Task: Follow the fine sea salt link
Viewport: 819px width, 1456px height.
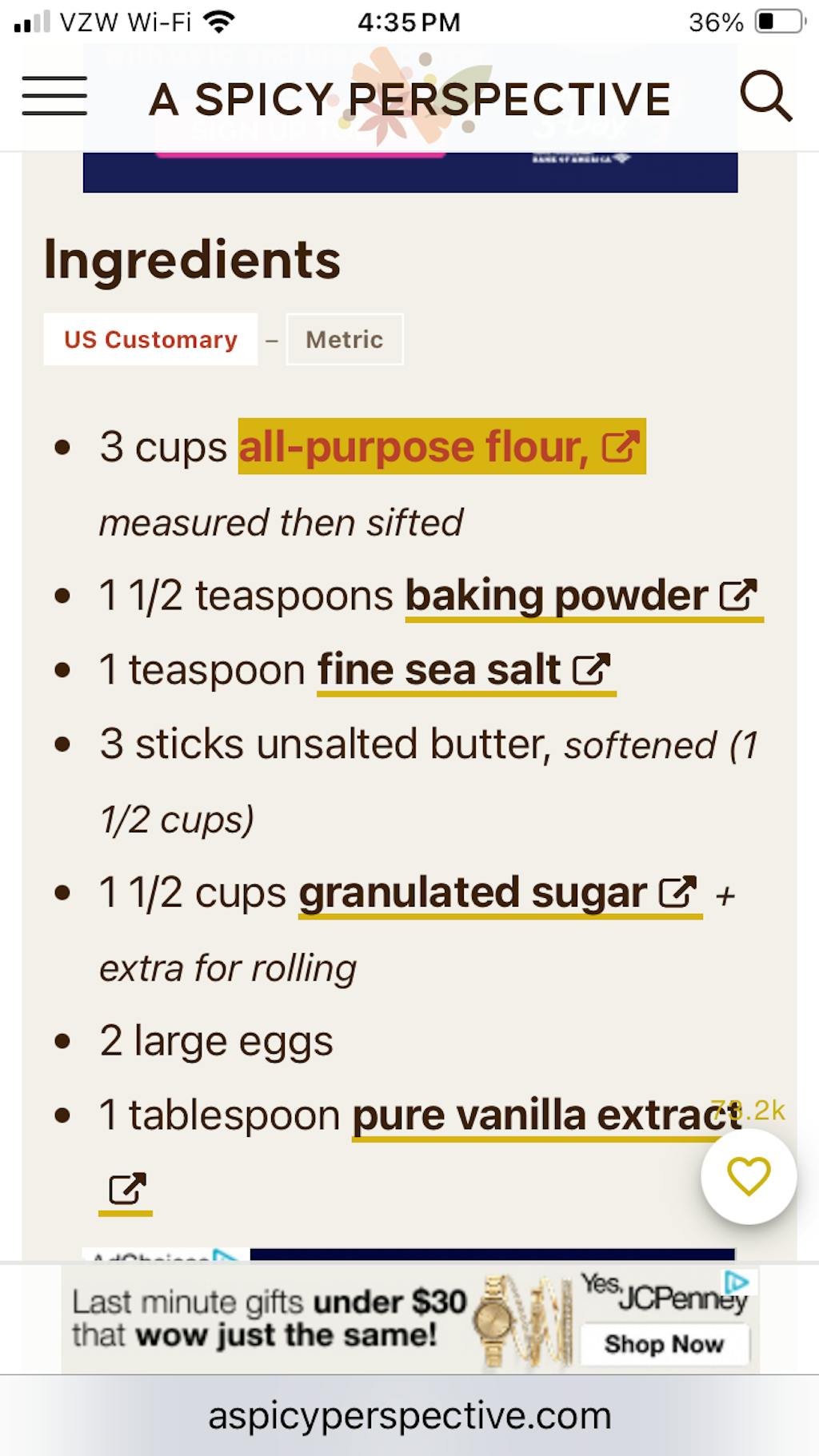Action: click(465, 670)
